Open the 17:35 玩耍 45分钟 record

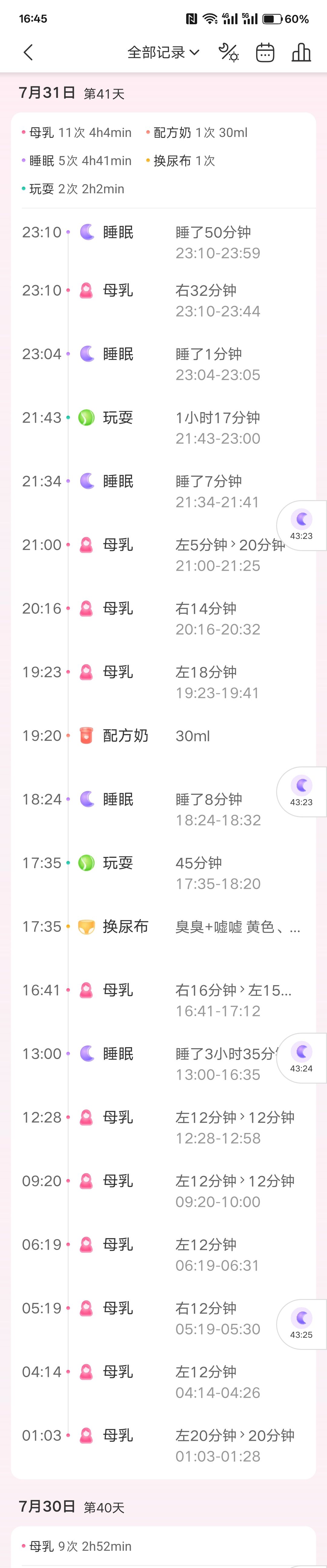click(163, 872)
